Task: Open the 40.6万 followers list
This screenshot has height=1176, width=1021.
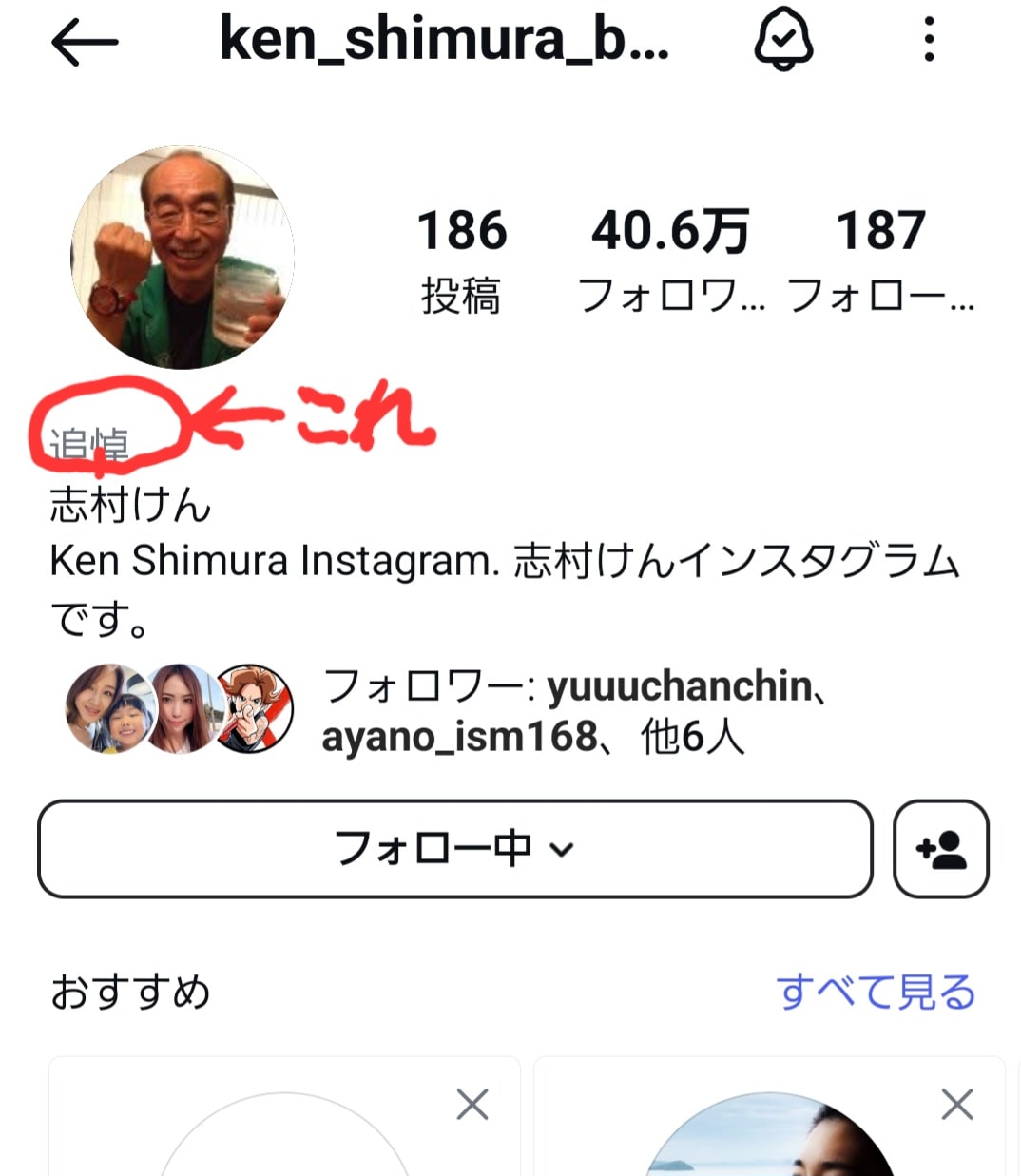Action: (x=670, y=259)
